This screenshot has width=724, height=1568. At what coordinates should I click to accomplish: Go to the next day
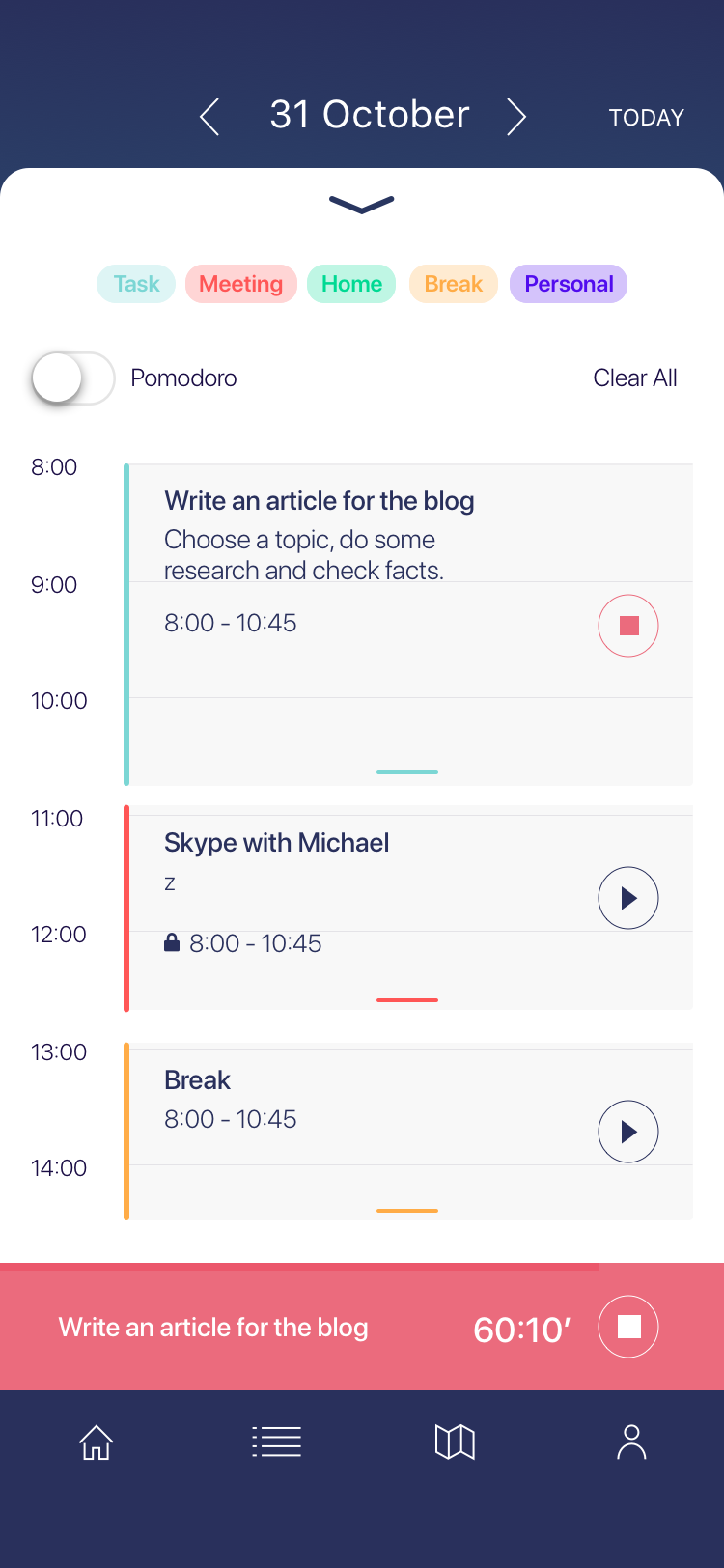(x=517, y=117)
